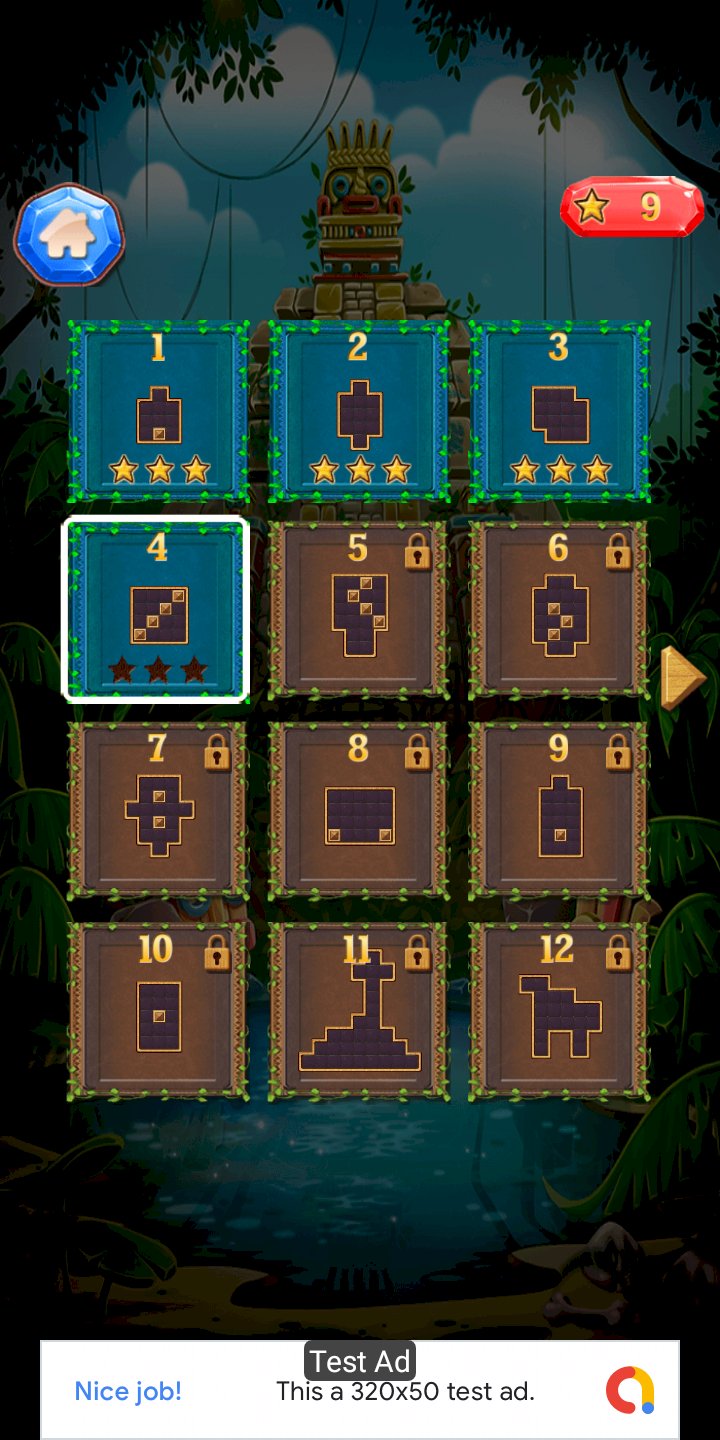The height and width of the screenshot is (1440, 720).
Task: Open level 1 puzzle
Action: point(158,411)
